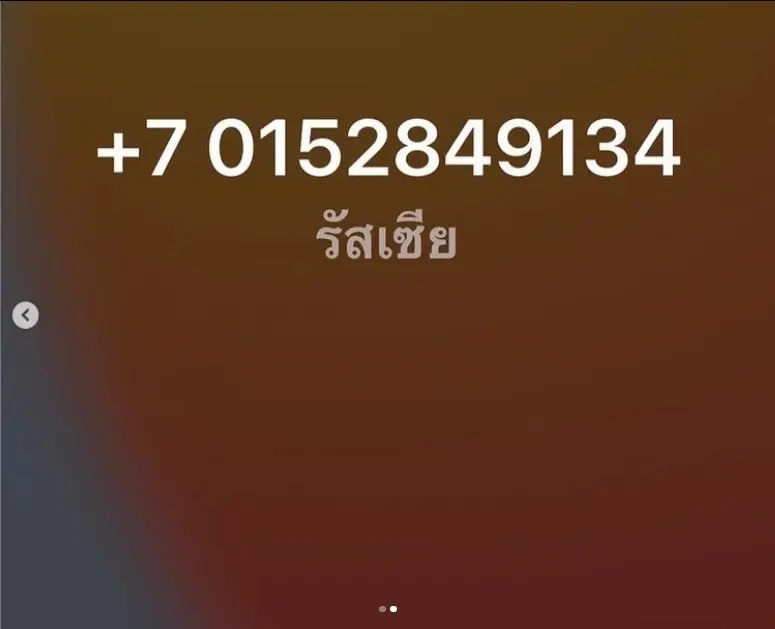Go to the previous carousel image

[x=25, y=316]
